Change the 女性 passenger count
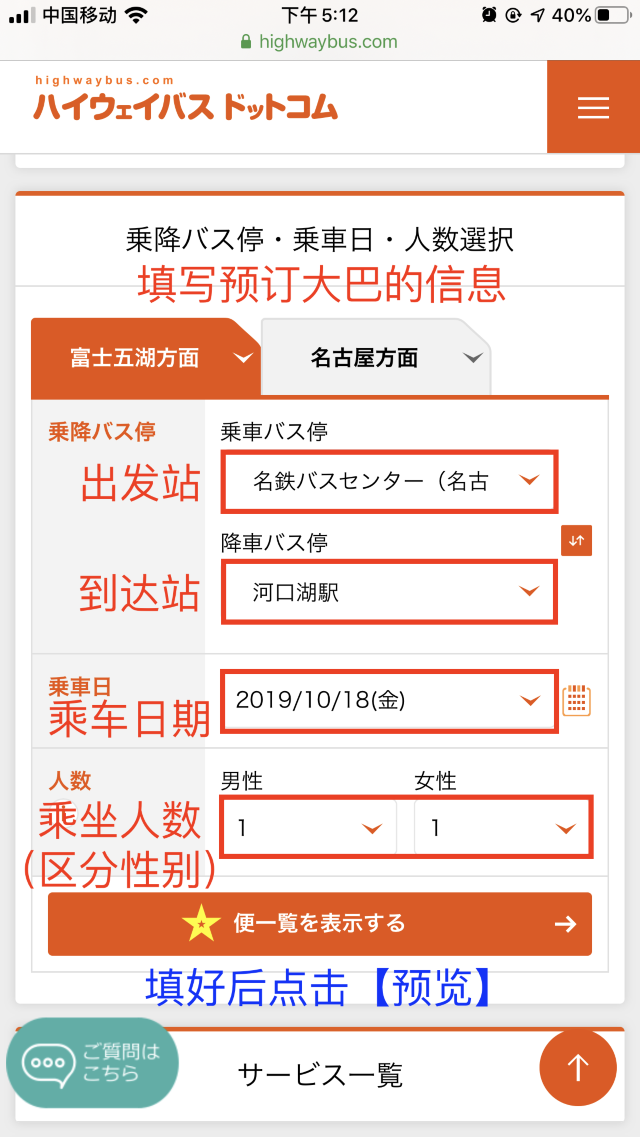Viewport: 640px width, 1137px height. (503, 828)
